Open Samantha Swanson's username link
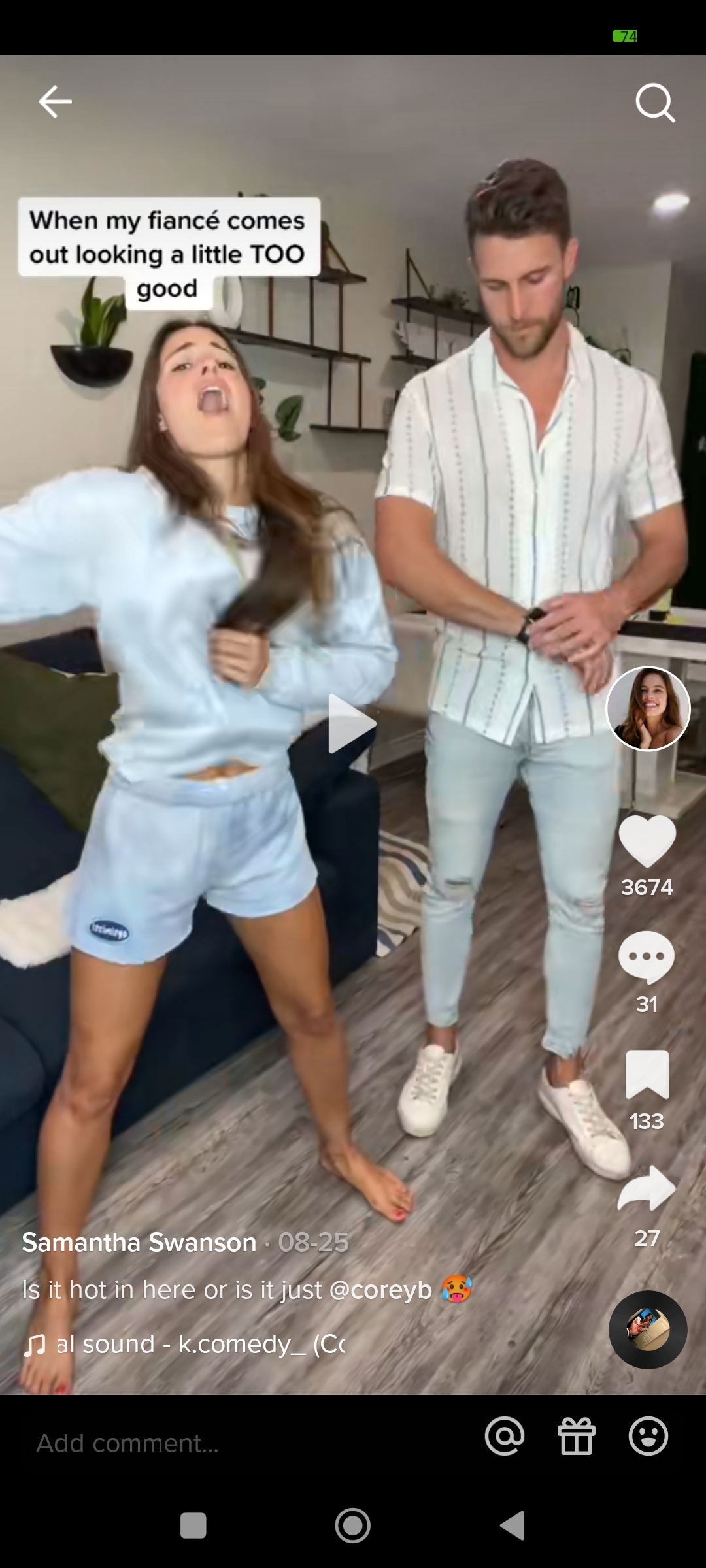The image size is (706, 1568). 139,1242
